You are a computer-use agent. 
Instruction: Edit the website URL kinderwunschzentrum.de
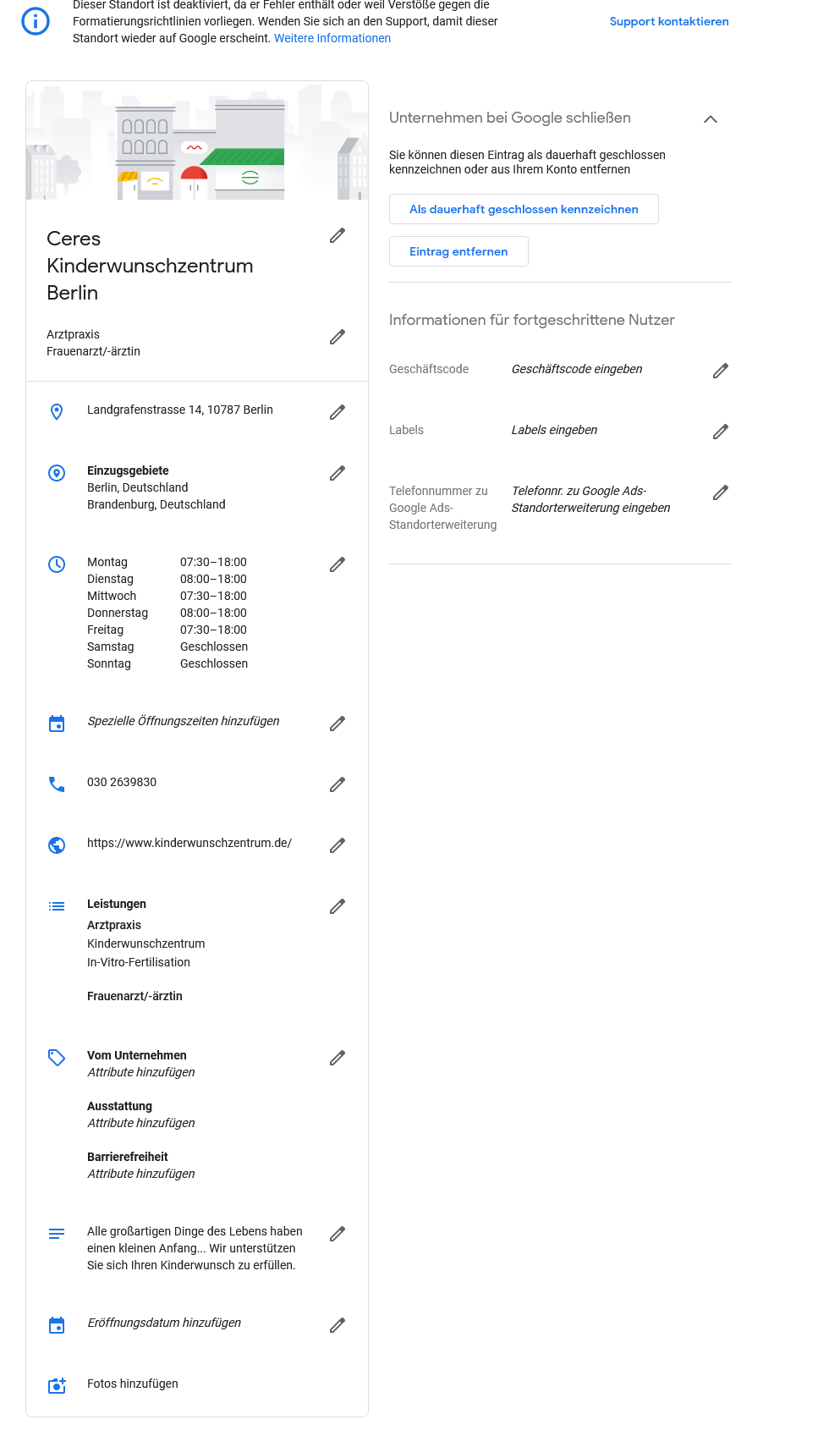pyautogui.click(x=337, y=845)
